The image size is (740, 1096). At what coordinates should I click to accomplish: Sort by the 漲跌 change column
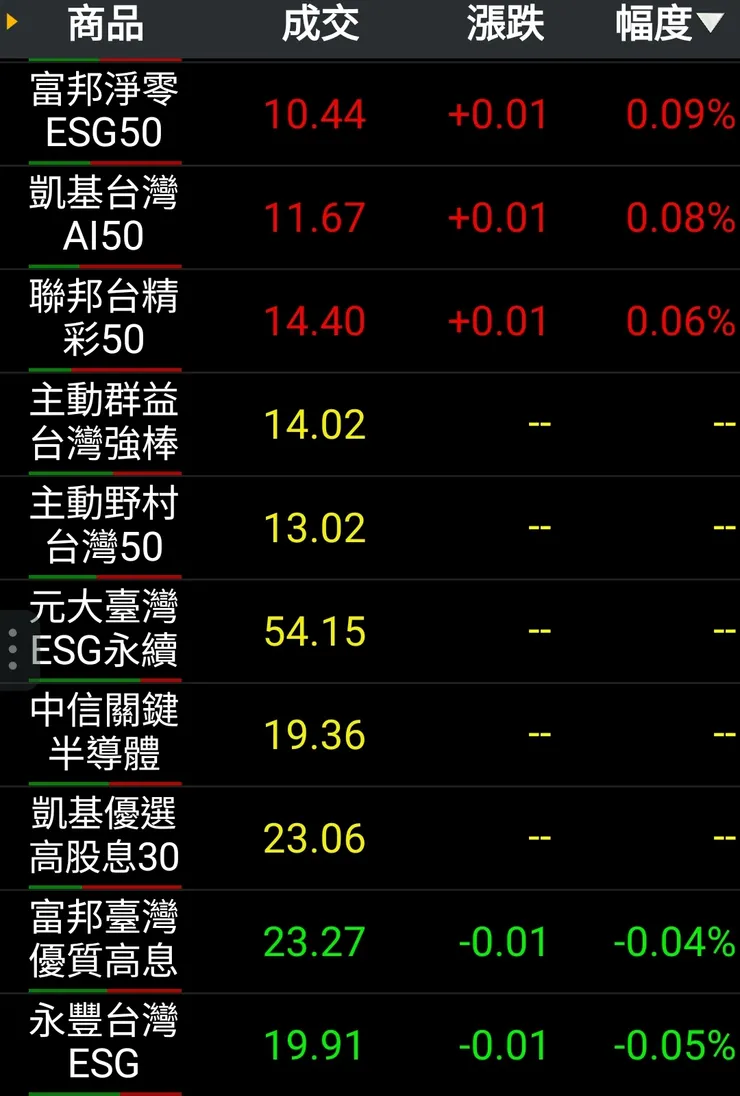click(505, 25)
